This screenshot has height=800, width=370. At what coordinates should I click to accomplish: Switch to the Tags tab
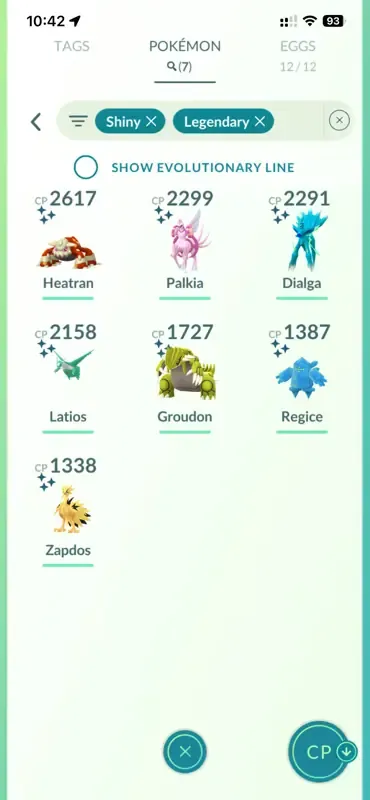click(x=73, y=46)
